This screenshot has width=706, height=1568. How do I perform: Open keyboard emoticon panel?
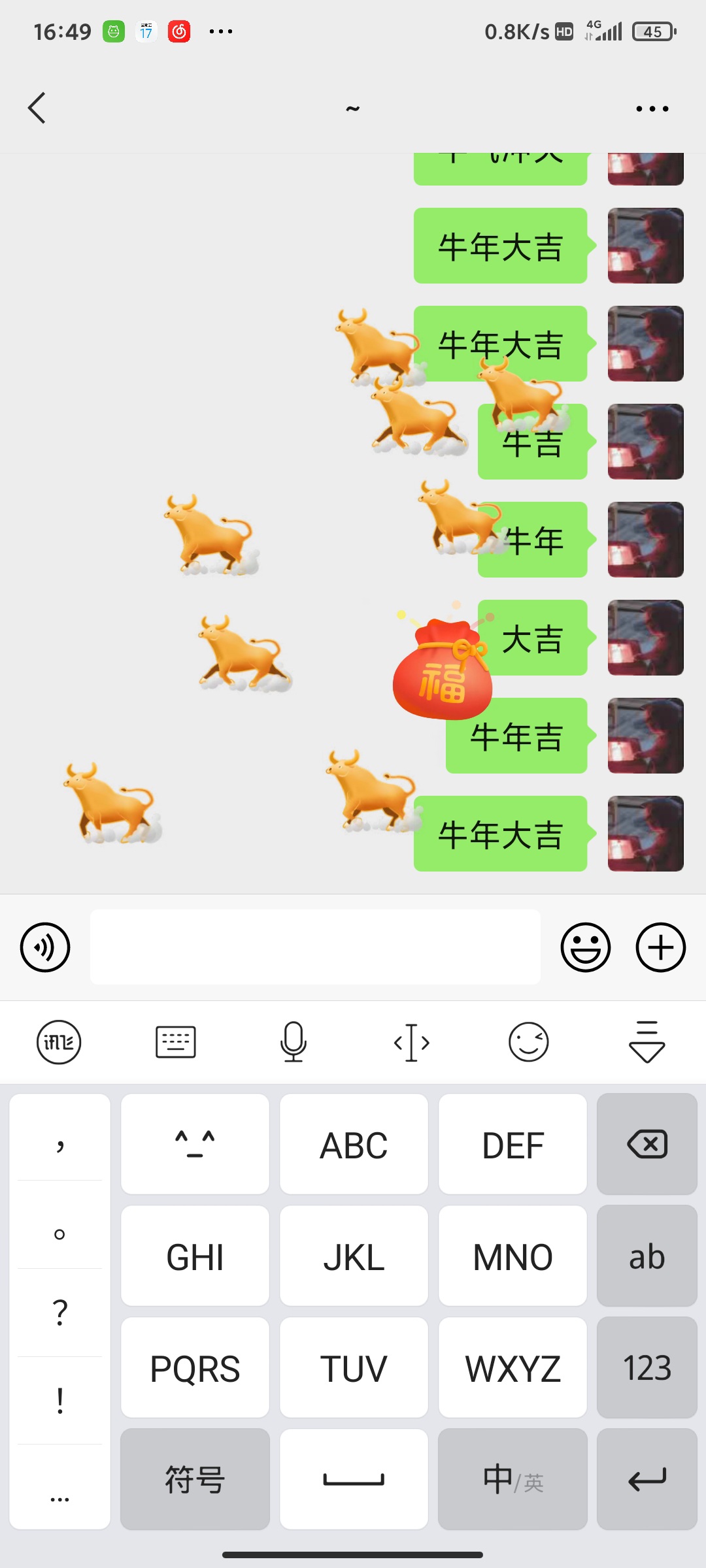pyautogui.click(x=528, y=1042)
